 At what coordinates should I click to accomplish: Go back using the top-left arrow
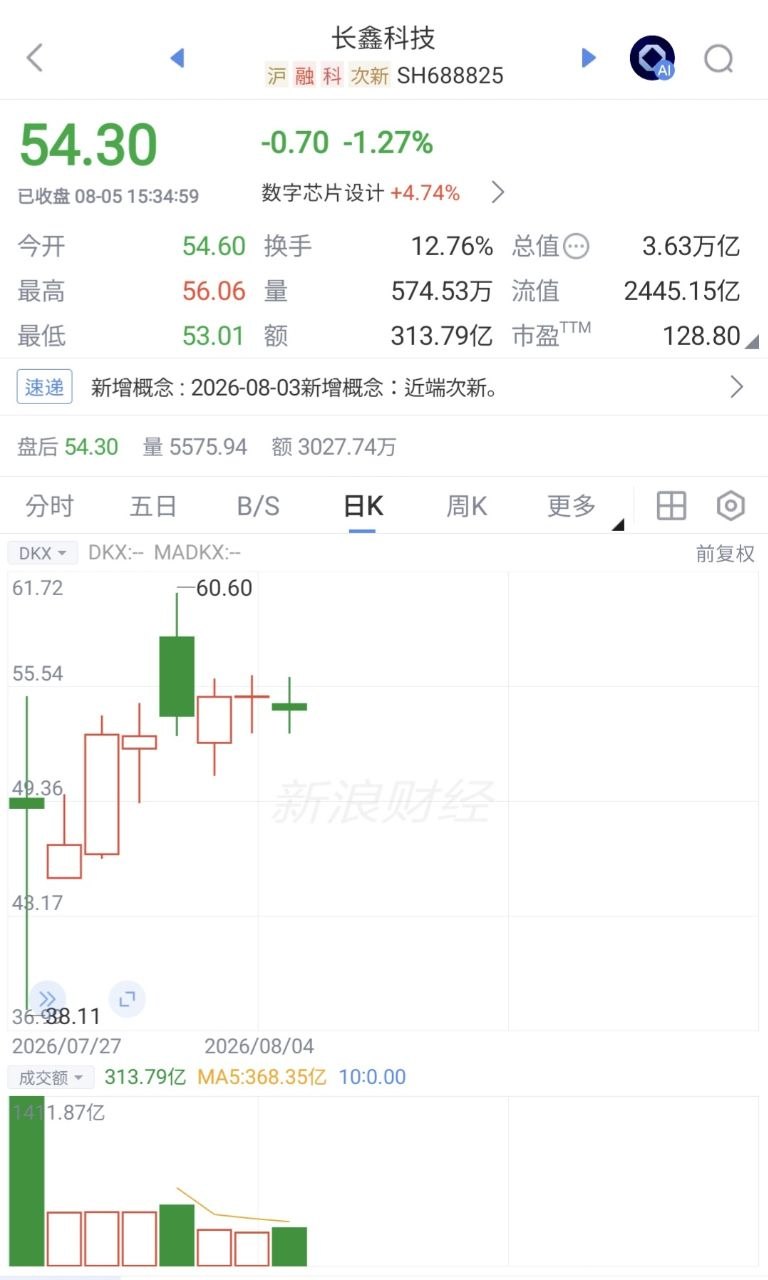coord(35,58)
